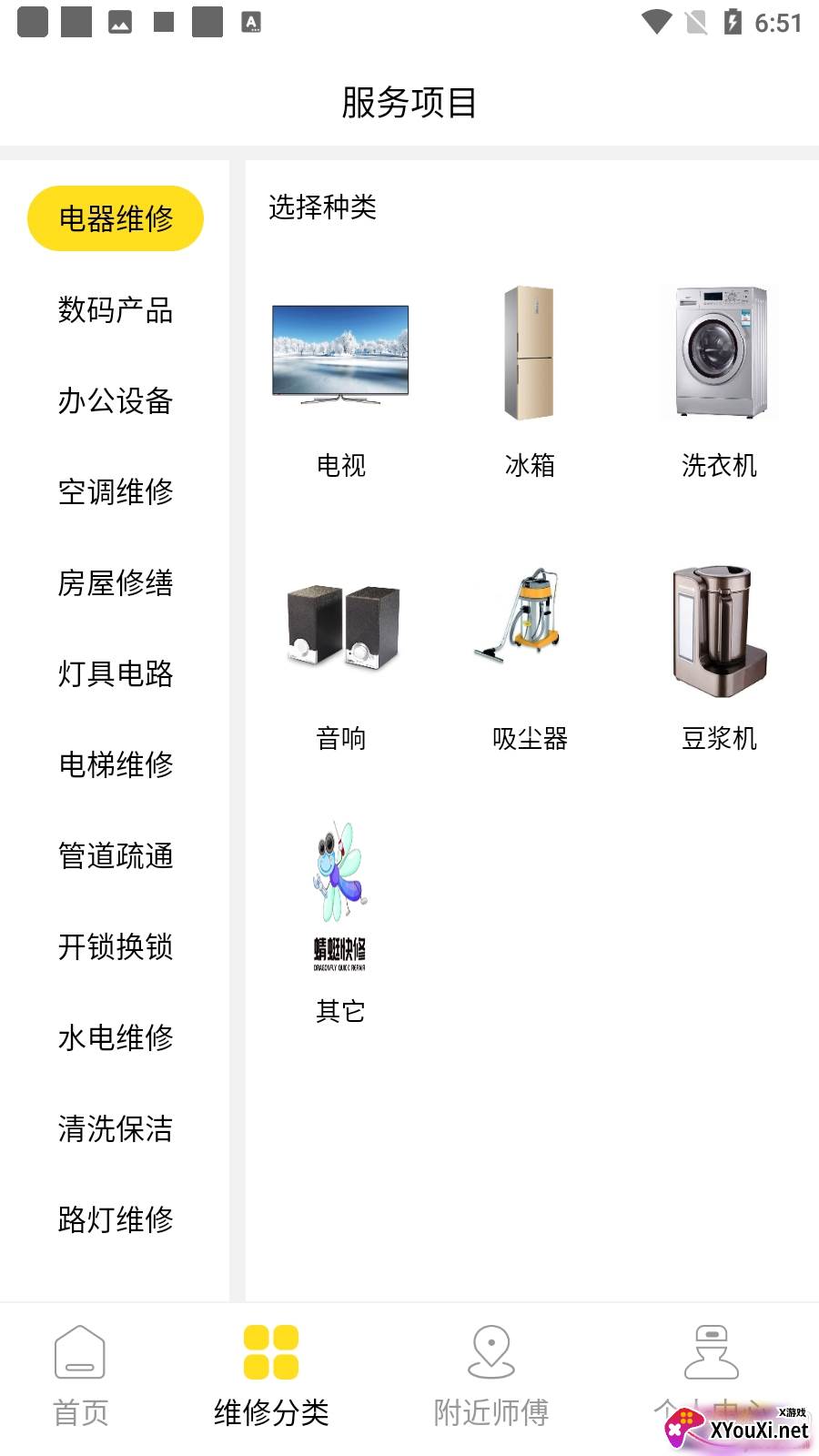Open the 清洗保洁 category
Screen dimensions: 819x1456
tap(116, 1128)
